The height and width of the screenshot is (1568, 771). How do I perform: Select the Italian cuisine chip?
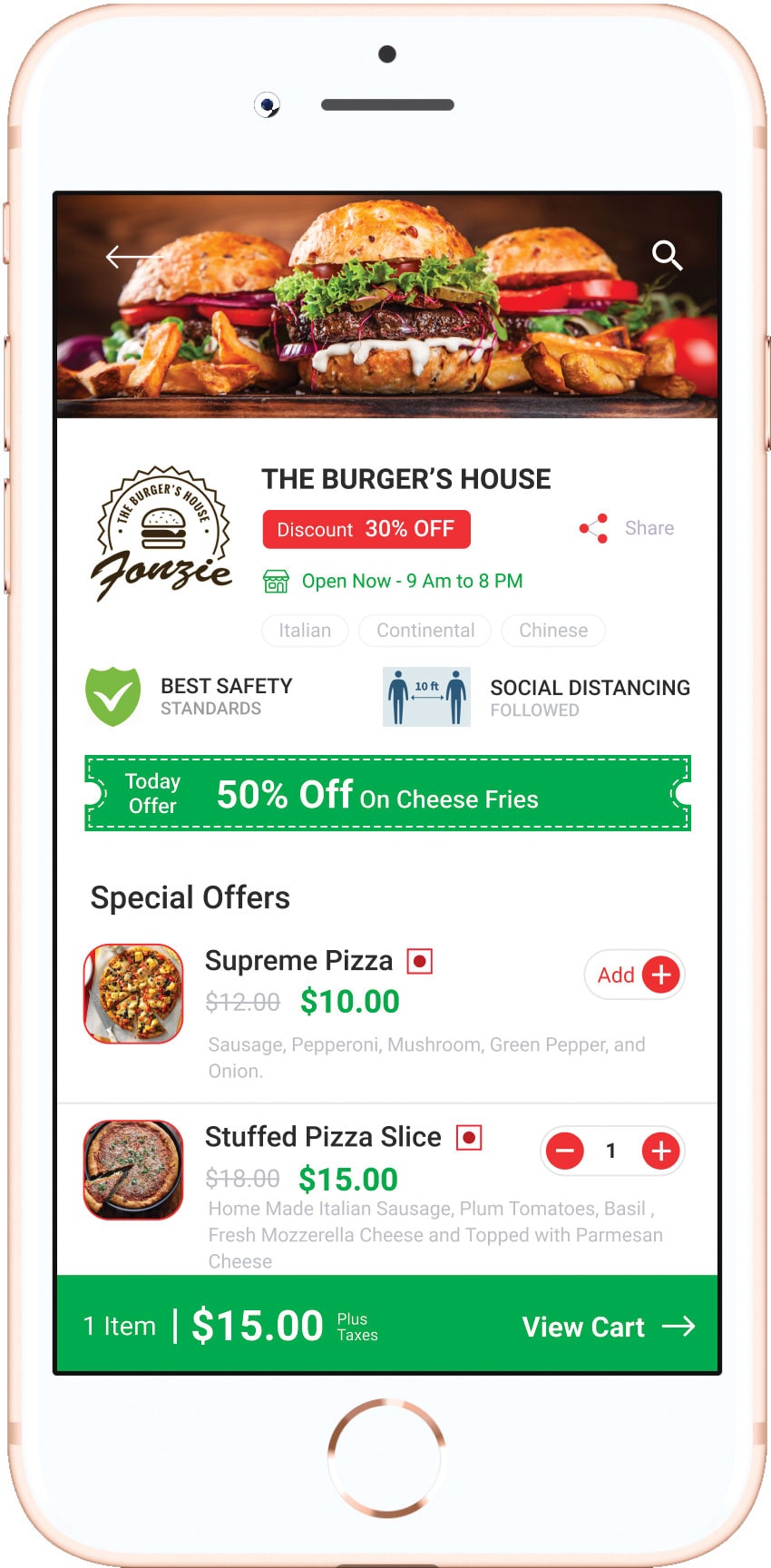click(x=305, y=631)
